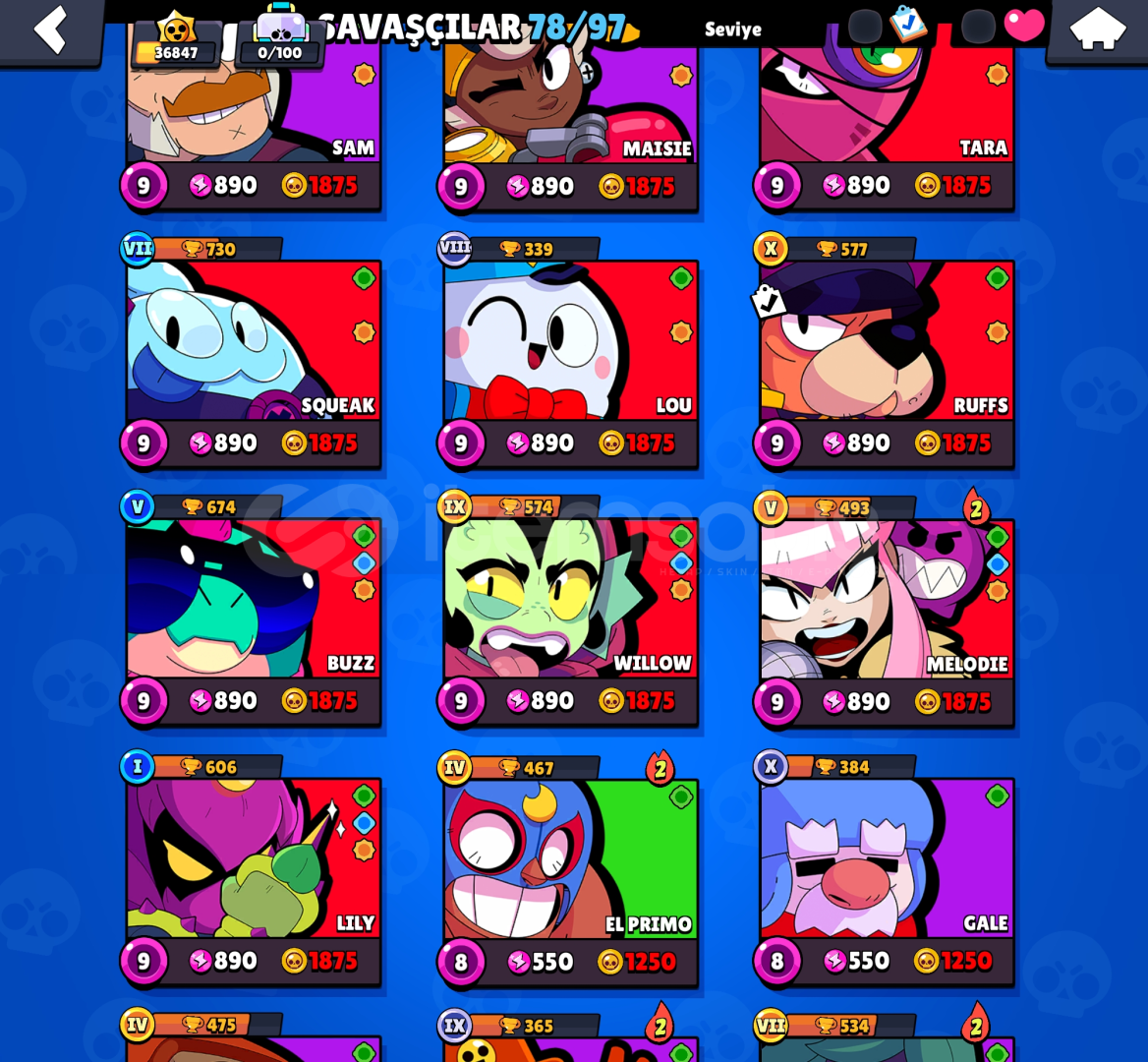Select the Lily brawler card
Screen dimensions: 1148x1062
(254, 860)
